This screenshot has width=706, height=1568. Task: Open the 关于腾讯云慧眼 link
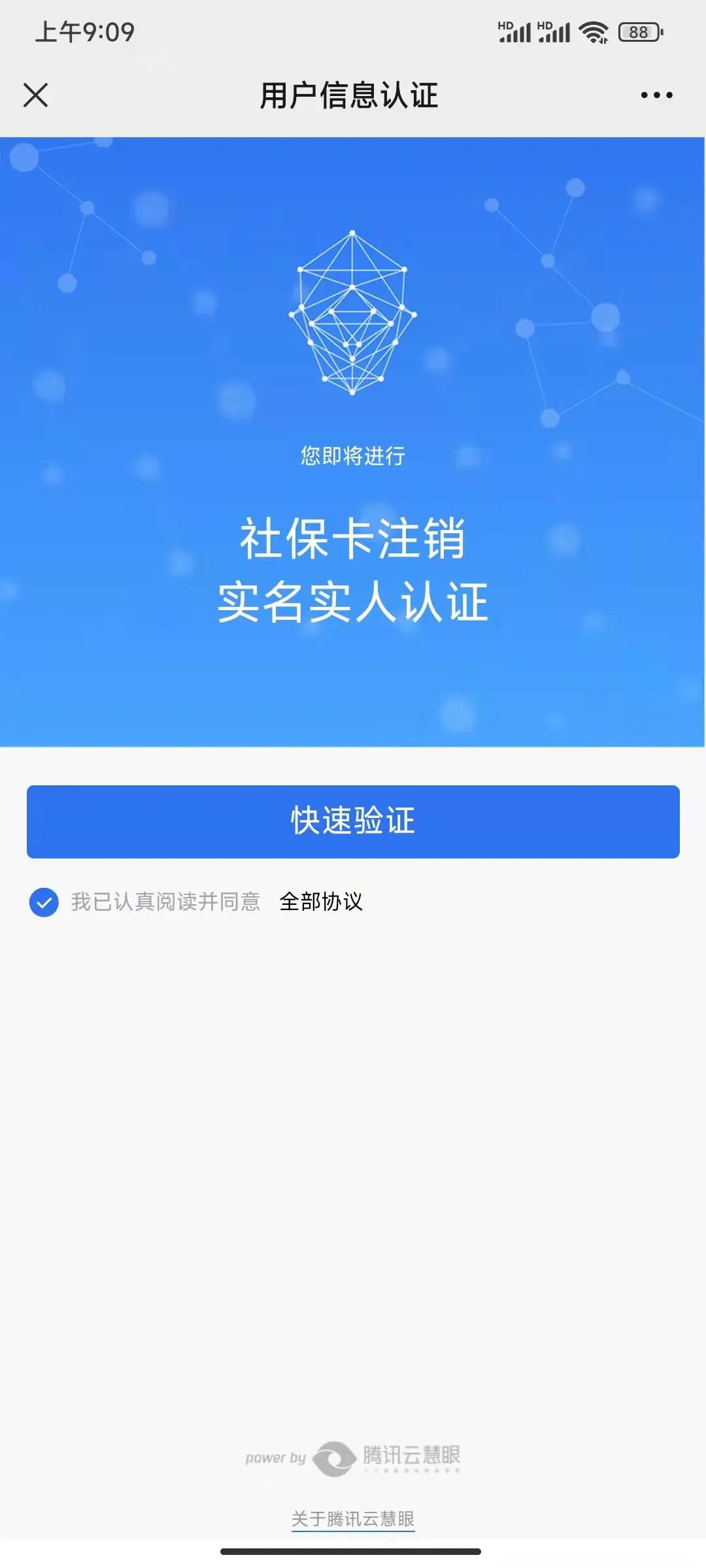(x=353, y=1518)
